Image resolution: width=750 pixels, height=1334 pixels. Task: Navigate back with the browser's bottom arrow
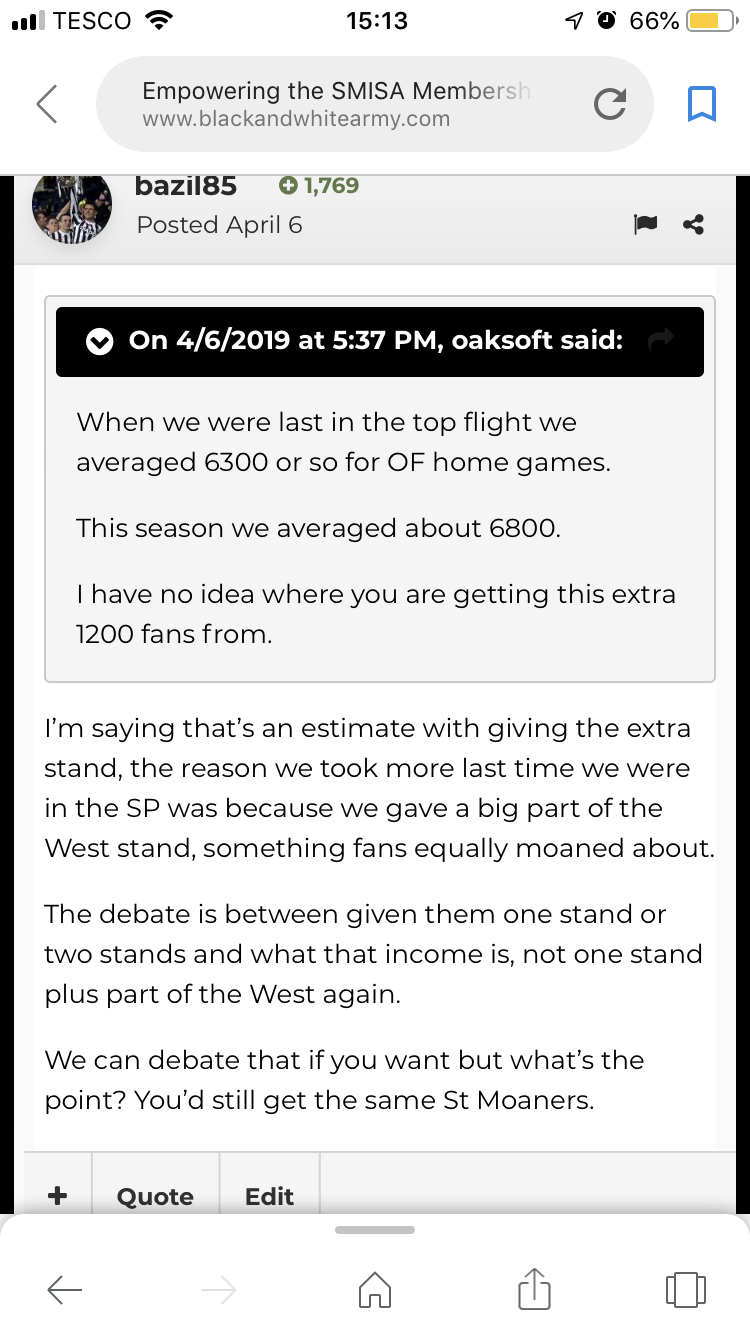65,1290
